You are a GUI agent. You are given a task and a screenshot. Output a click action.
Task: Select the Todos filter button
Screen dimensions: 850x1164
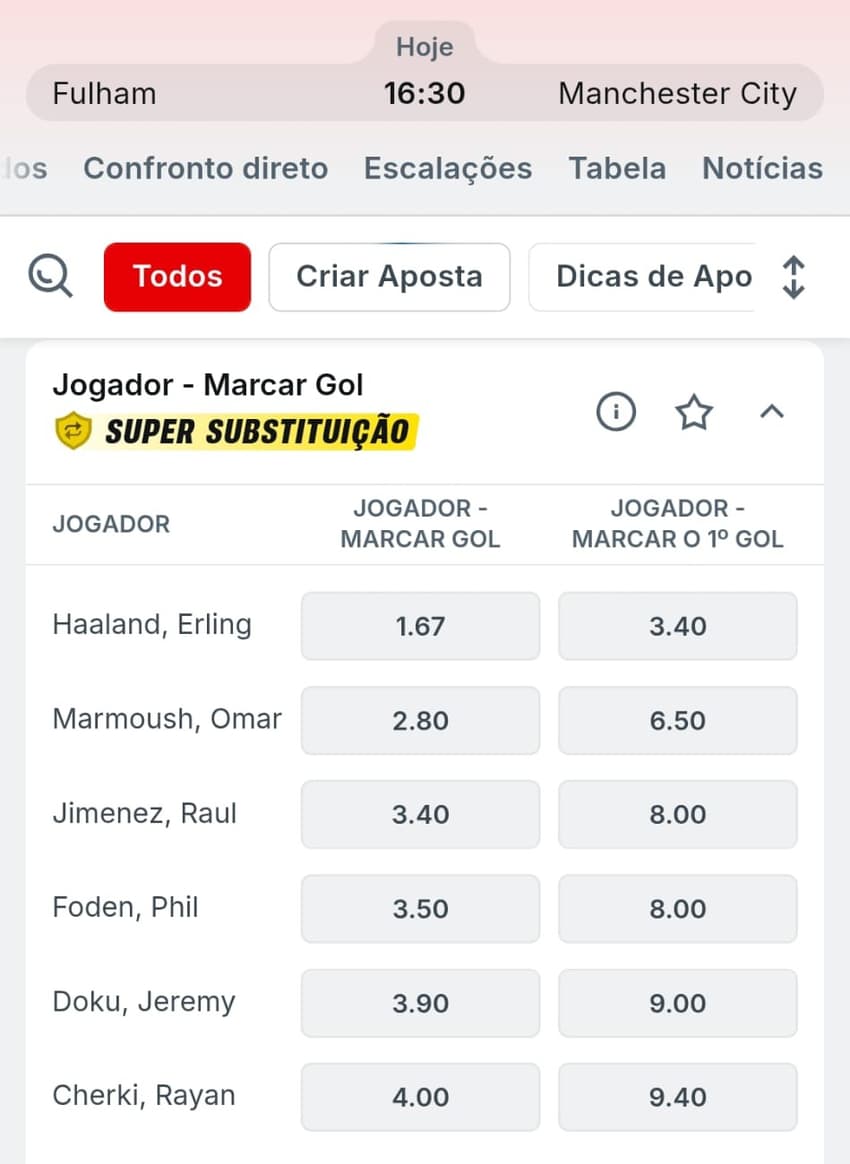click(x=177, y=277)
